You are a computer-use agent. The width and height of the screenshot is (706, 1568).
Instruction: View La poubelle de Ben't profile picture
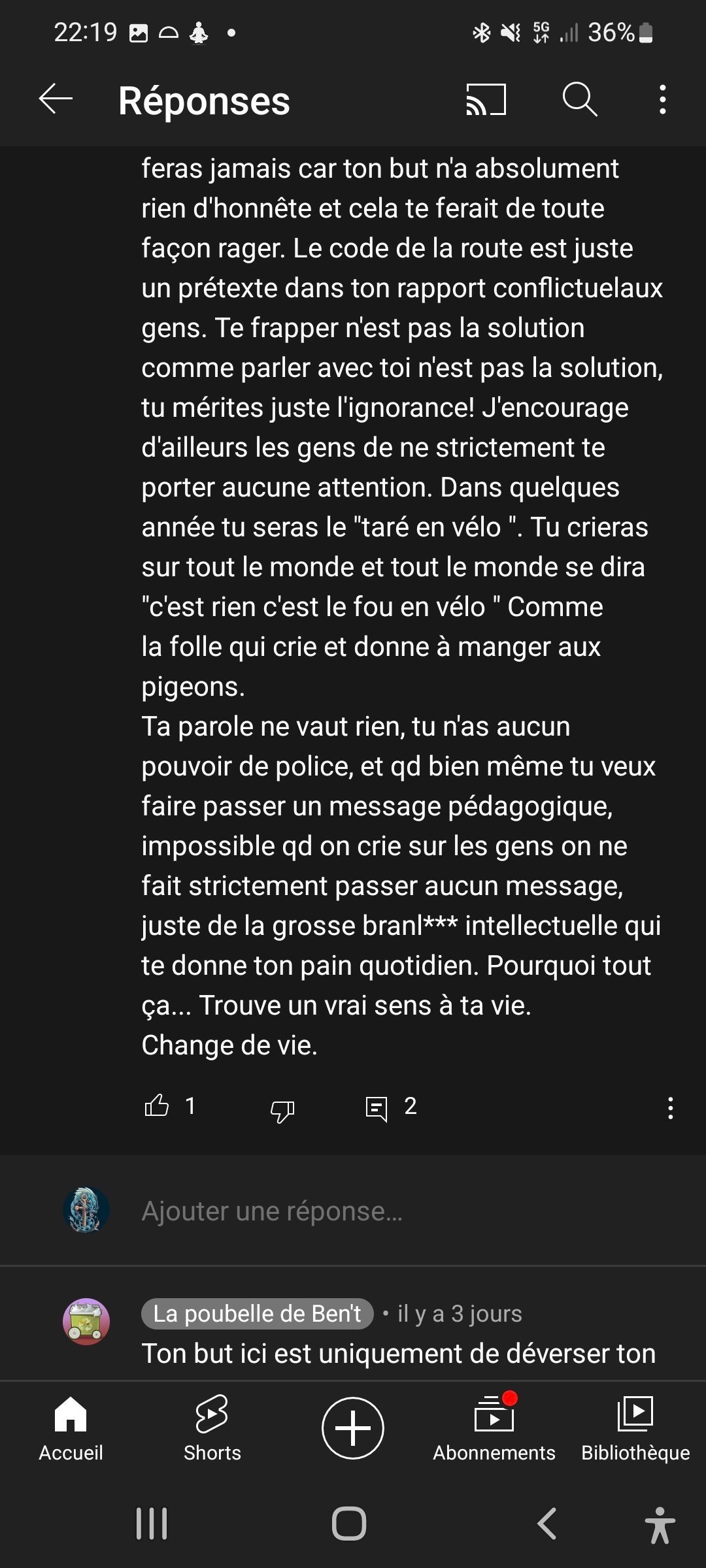tap(86, 1321)
